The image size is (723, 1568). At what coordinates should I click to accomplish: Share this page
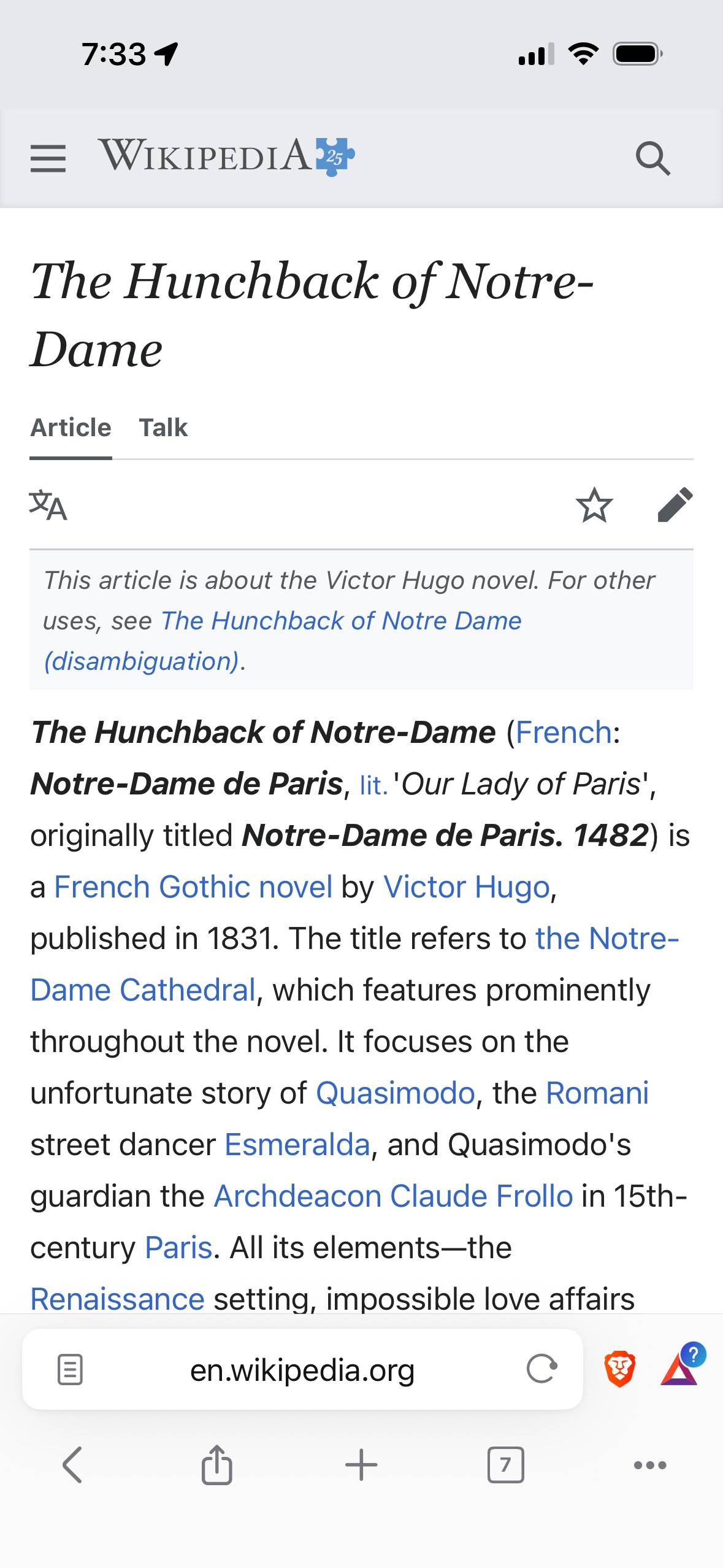pos(216,1464)
